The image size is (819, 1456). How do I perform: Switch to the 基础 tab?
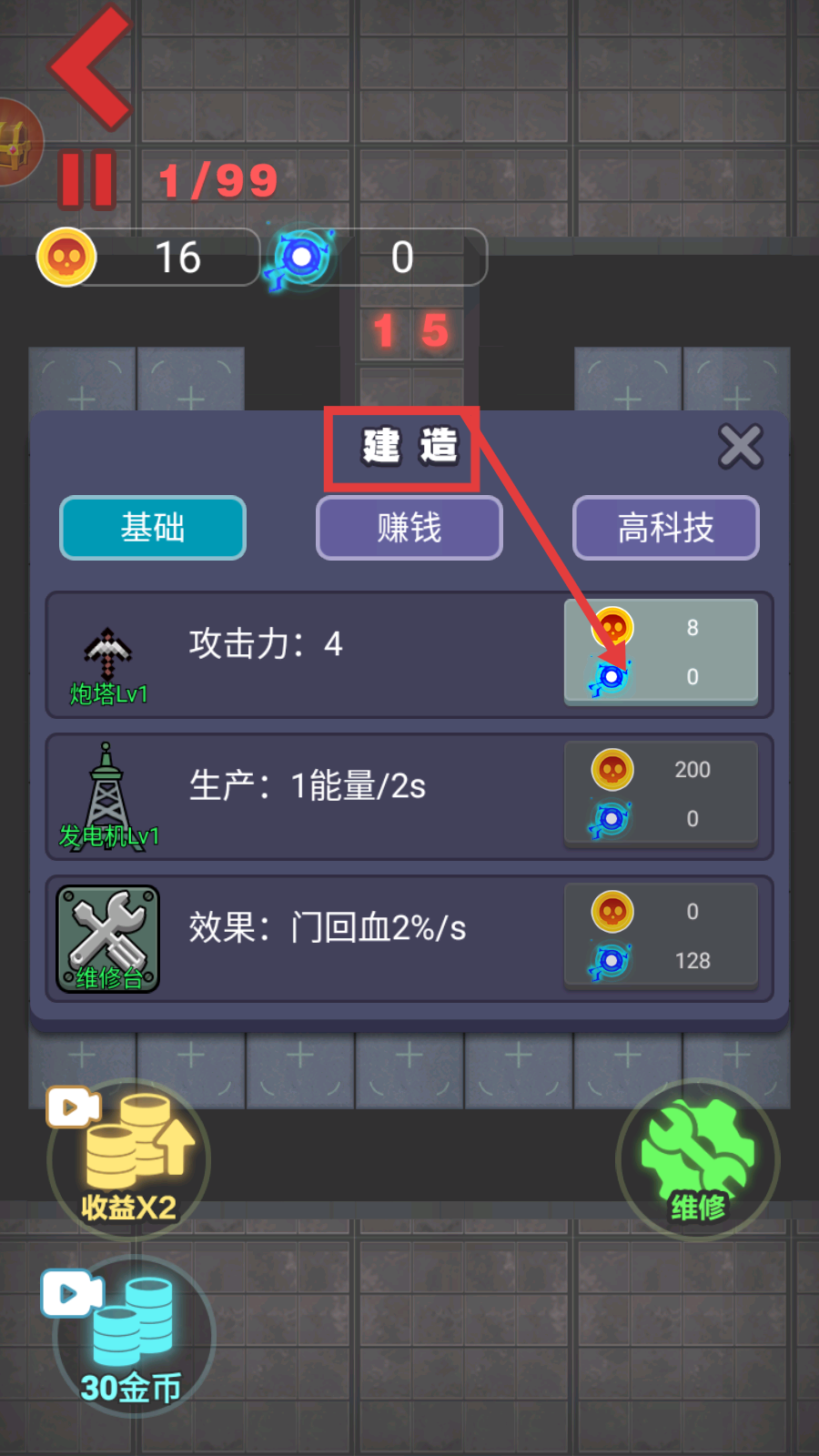coord(153,528)
